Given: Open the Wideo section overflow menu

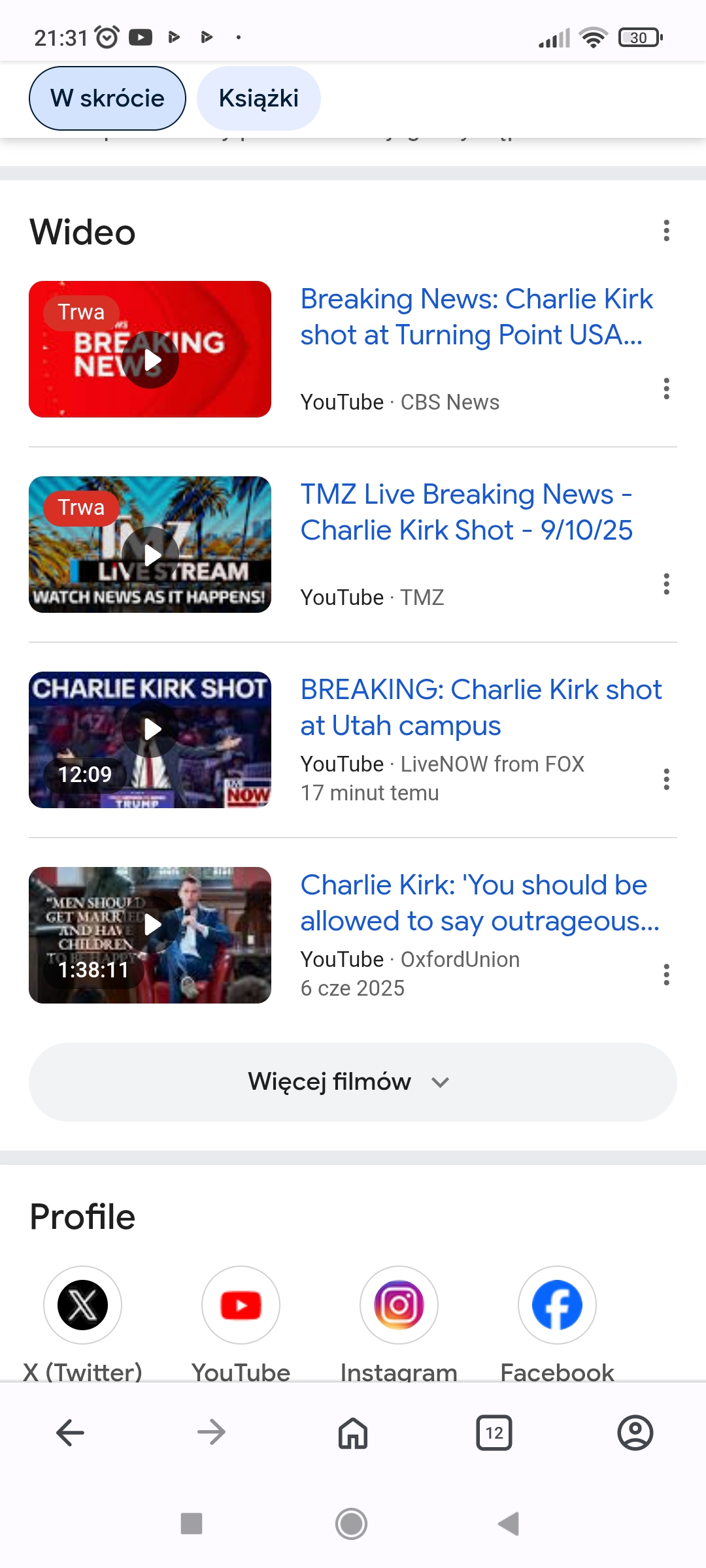Looking at the screenshot, I should (x=666, y=231).
